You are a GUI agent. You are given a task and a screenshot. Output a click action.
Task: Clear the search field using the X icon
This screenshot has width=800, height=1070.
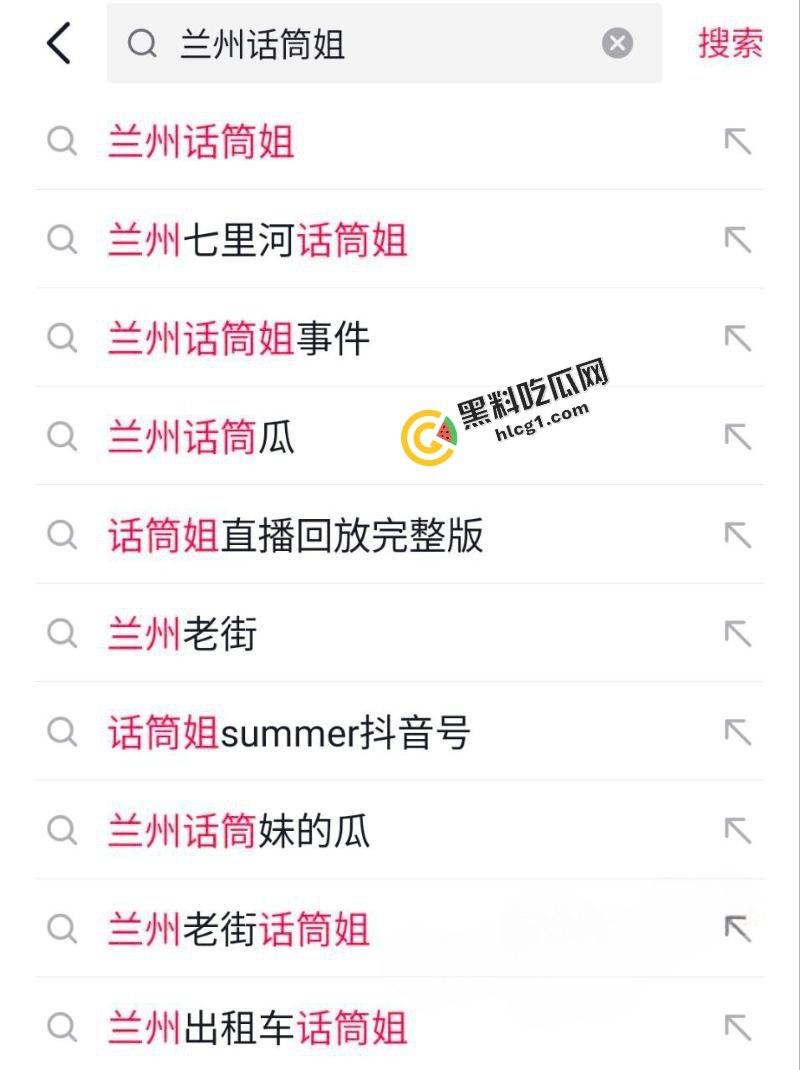(618, 42)
